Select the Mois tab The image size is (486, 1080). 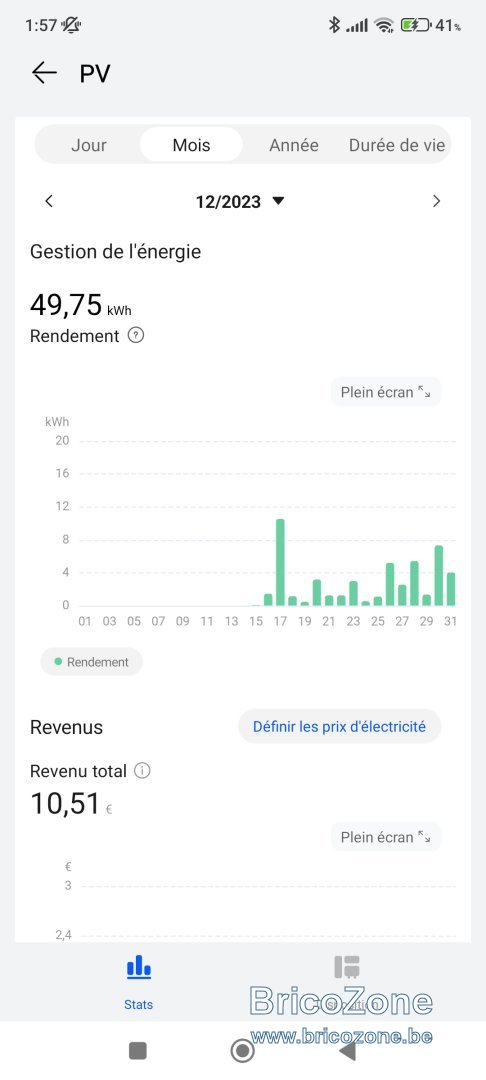point(191,145)
